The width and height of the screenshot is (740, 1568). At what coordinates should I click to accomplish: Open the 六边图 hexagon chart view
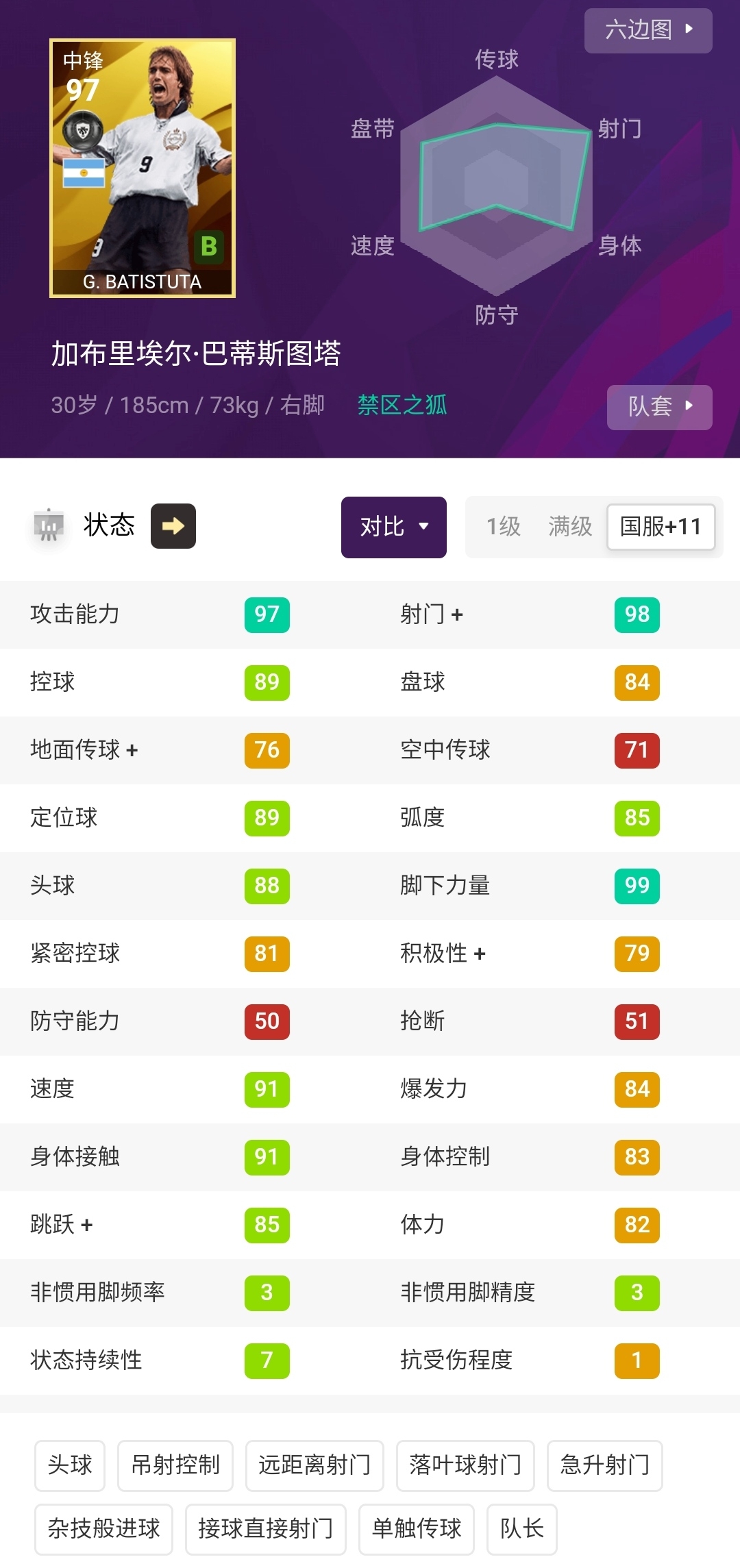647,31
